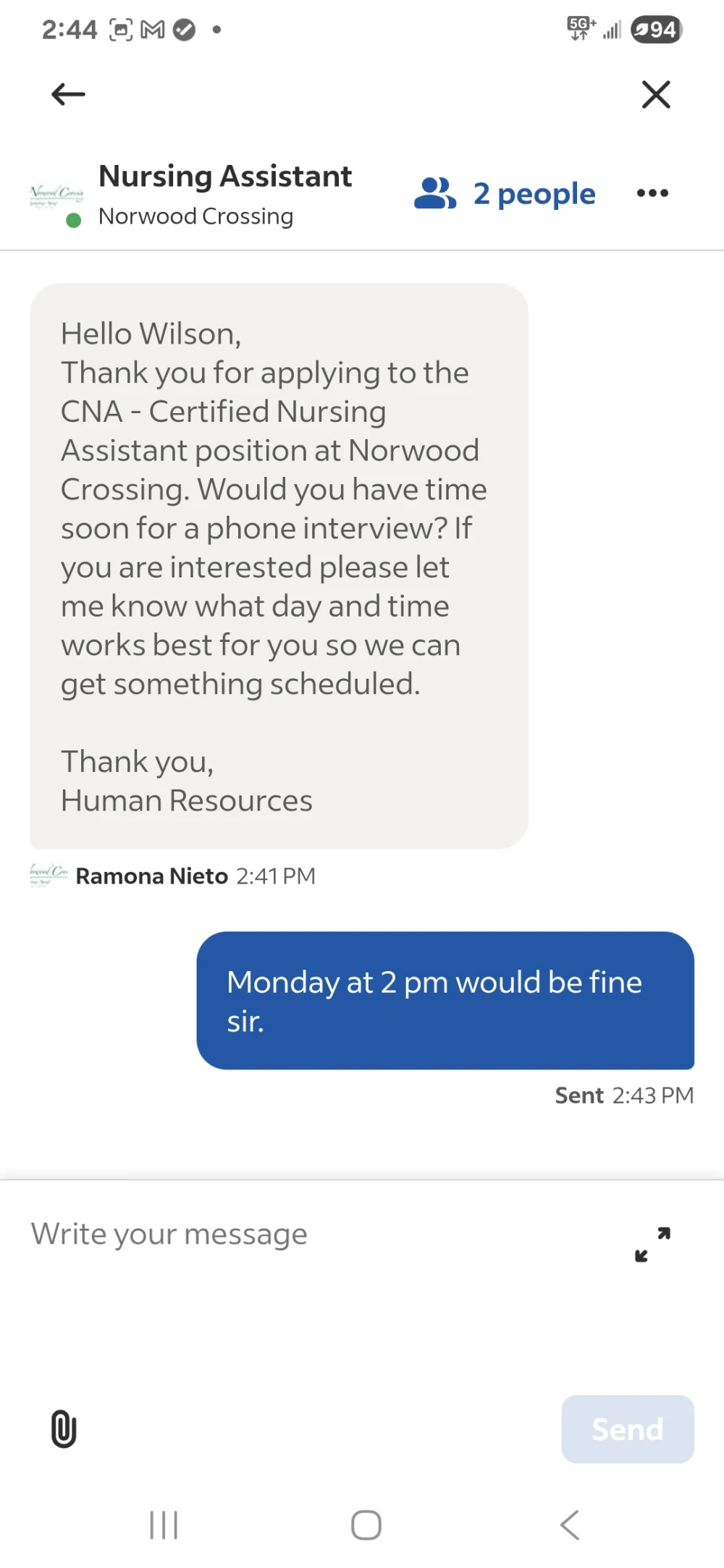The width and height of the screenshot is (724, 1568).
Task: View the 2 people in this conversation
Action: click(x=505, y=193)
